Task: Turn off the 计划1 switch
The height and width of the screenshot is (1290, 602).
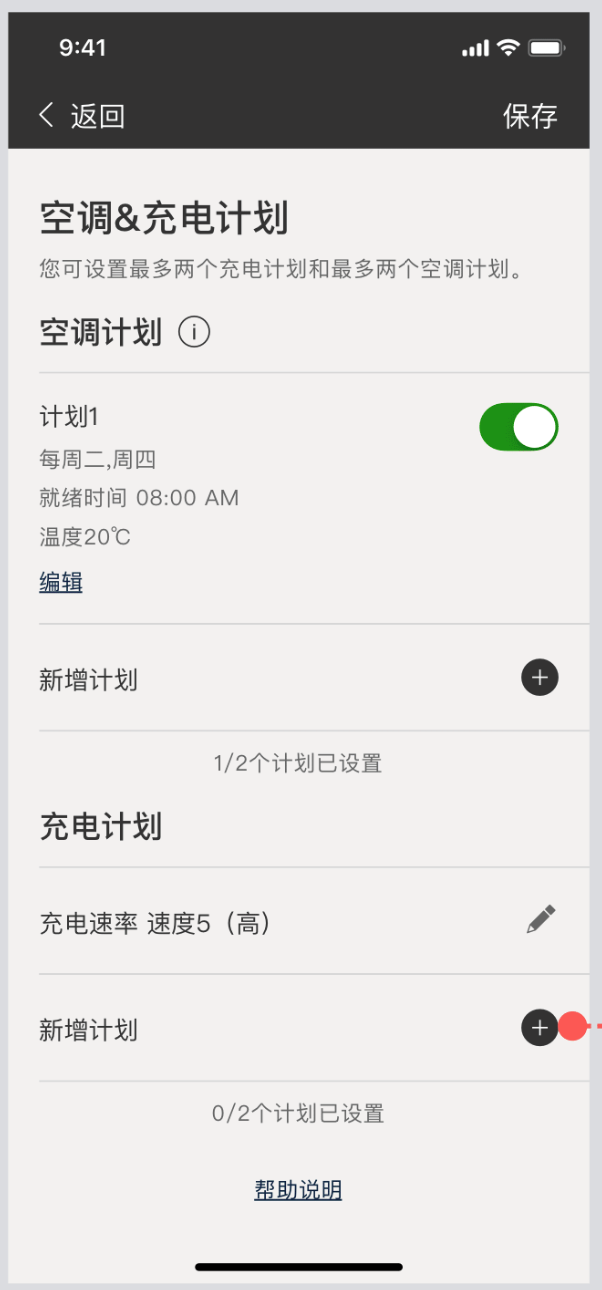Action: pyautogui.click(x=519, y=428)
